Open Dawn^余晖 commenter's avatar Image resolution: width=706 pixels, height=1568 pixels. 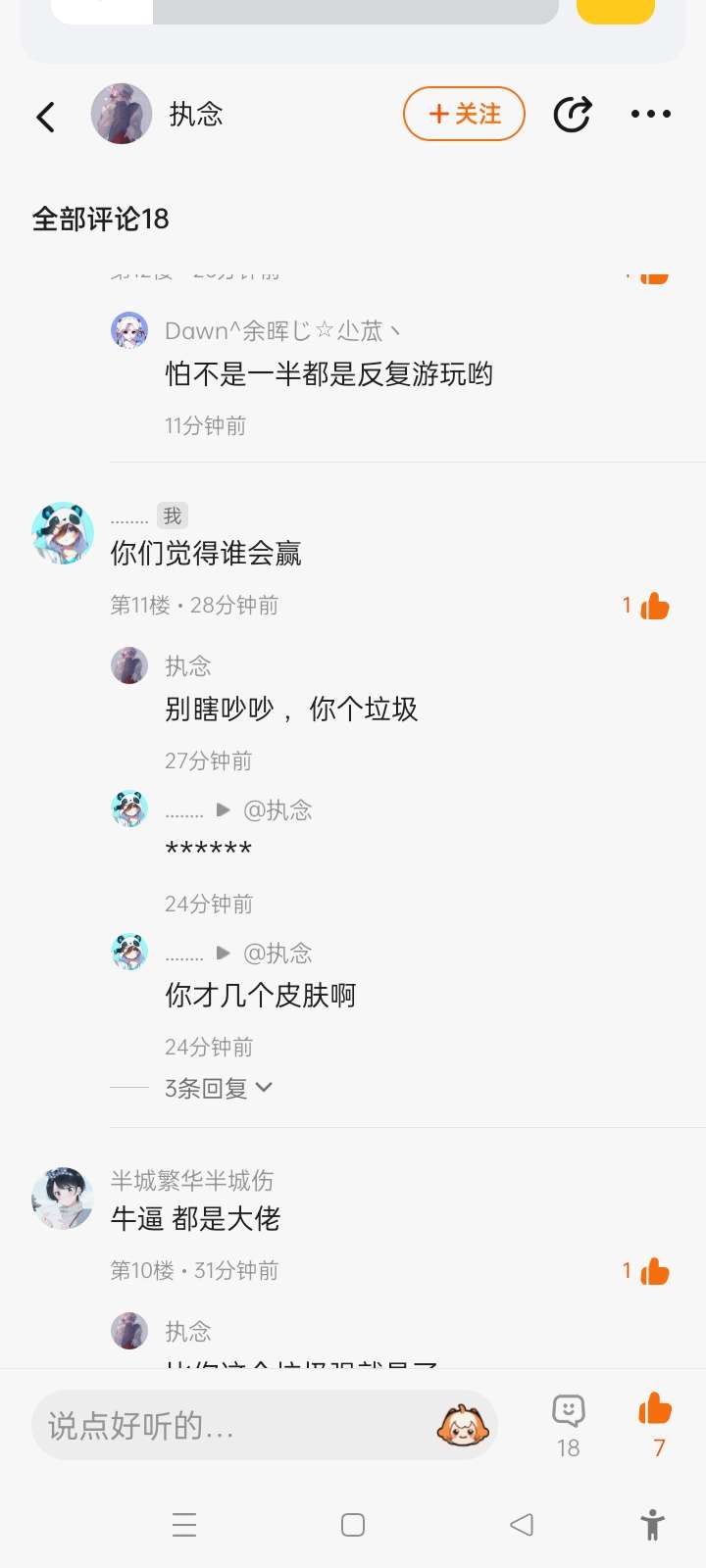click(129, 331)
